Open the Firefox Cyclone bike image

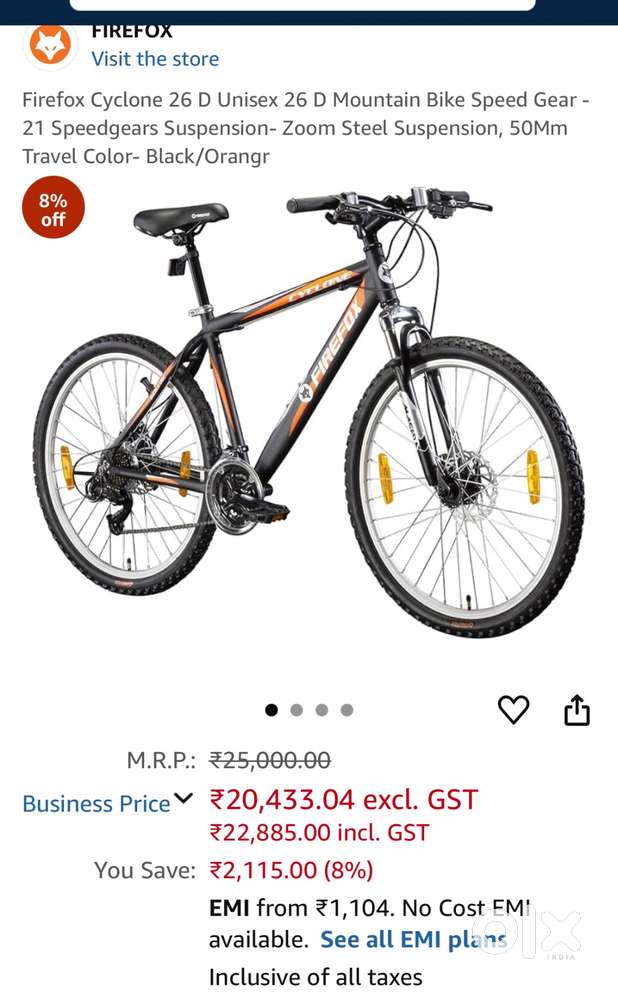(308, 410)
